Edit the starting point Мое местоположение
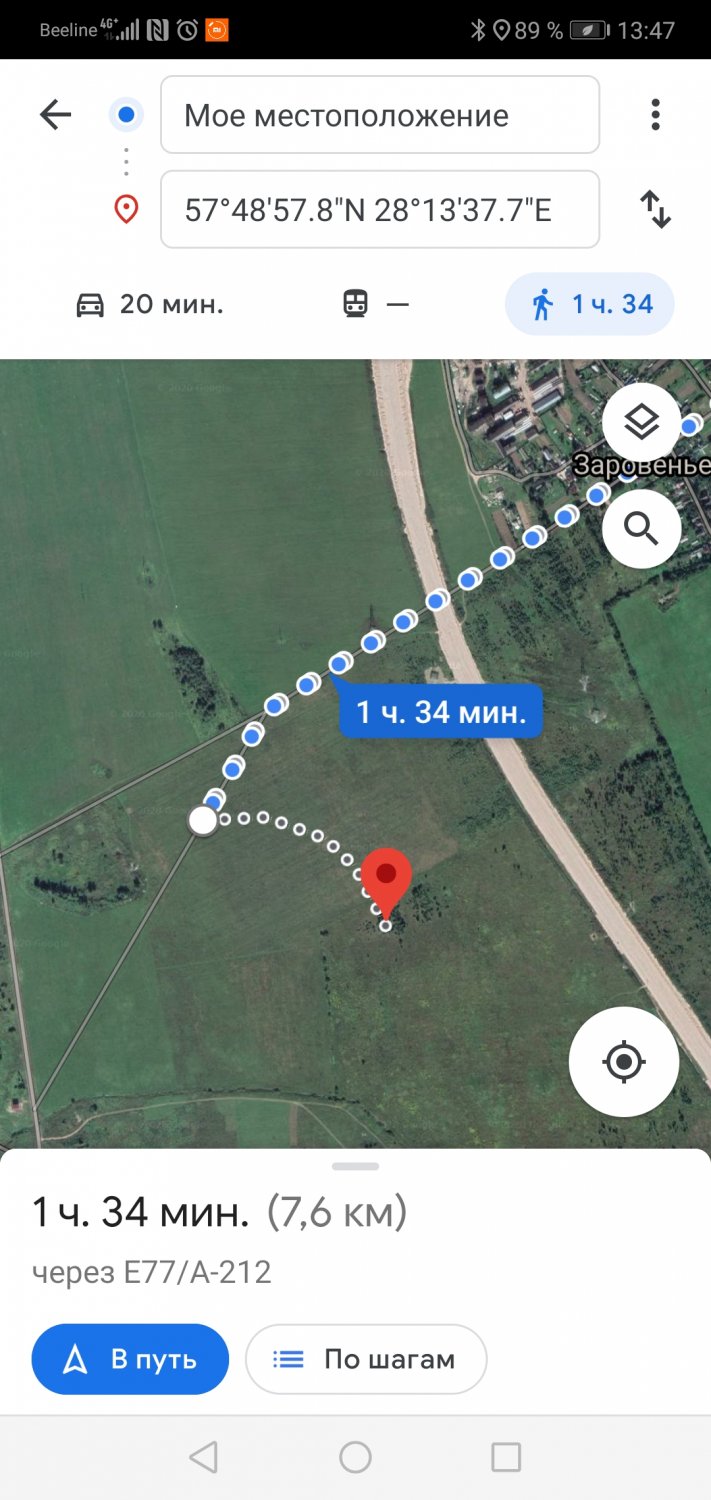The image size is (711, 1500). click(x=380, y=115)
